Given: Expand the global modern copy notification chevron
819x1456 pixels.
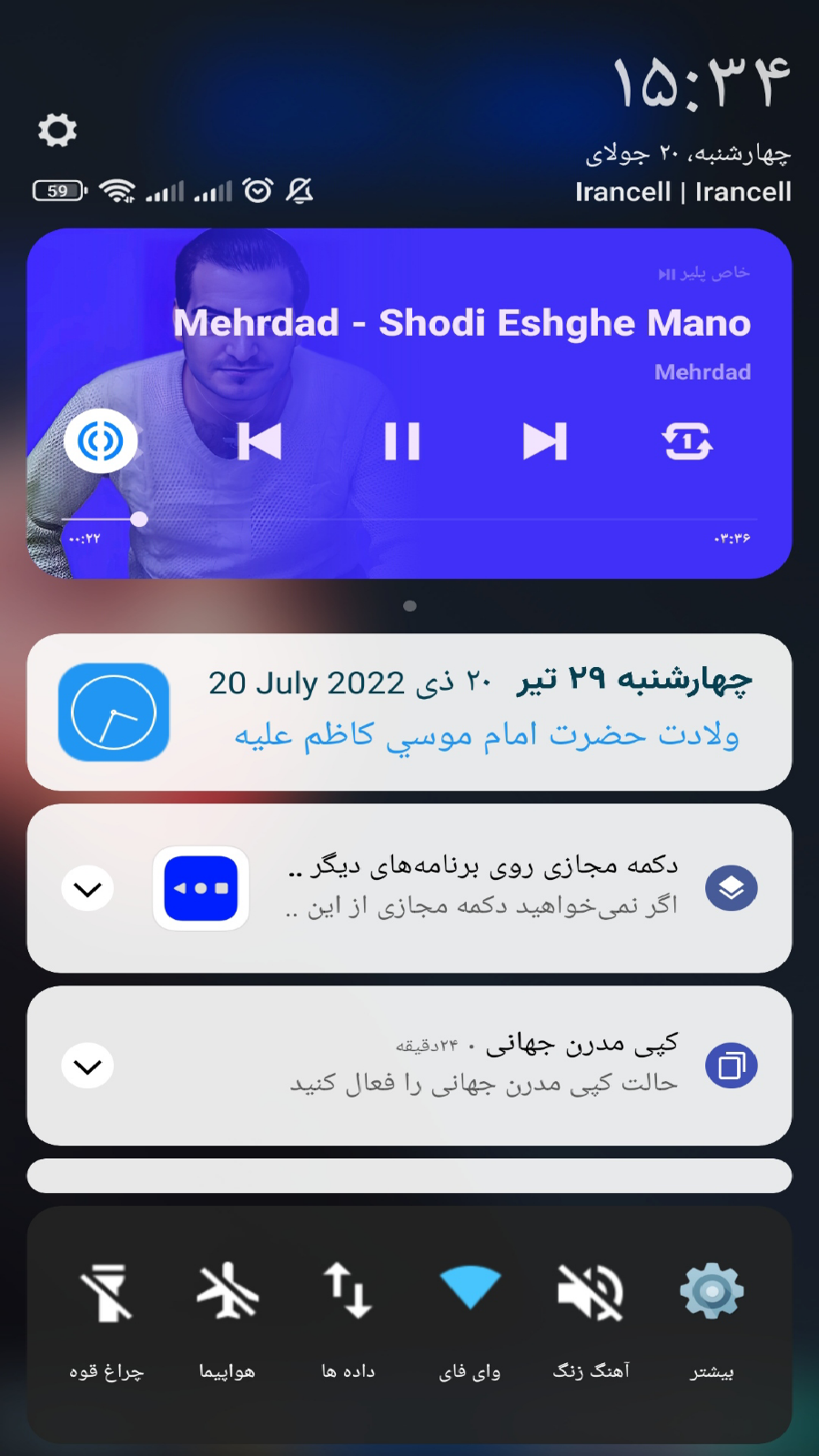Looking at the screenshot, I should click(x=87, y=1066).
